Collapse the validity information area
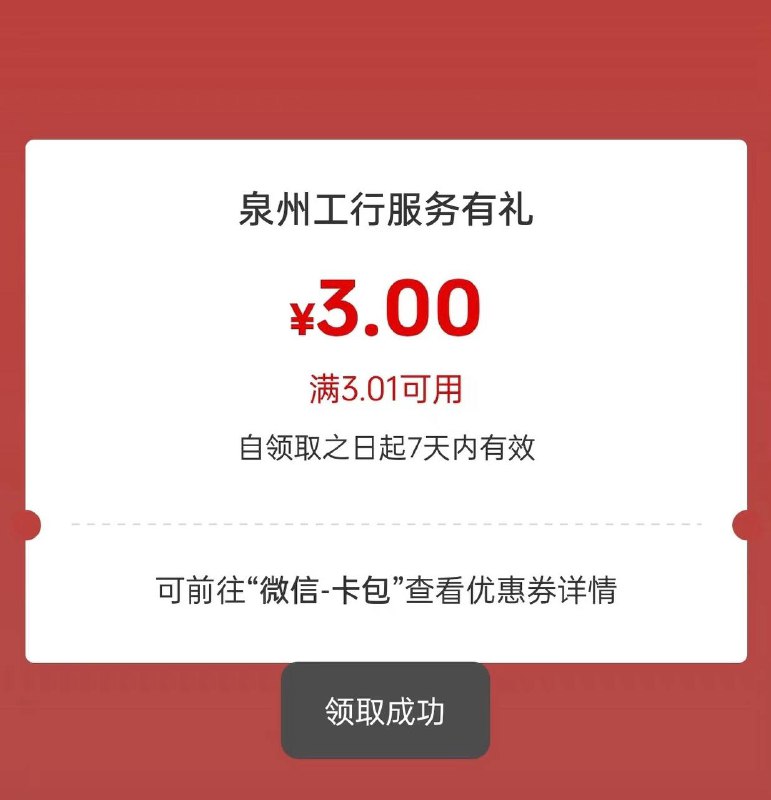 pyautogui.click(x=385, y=448)
